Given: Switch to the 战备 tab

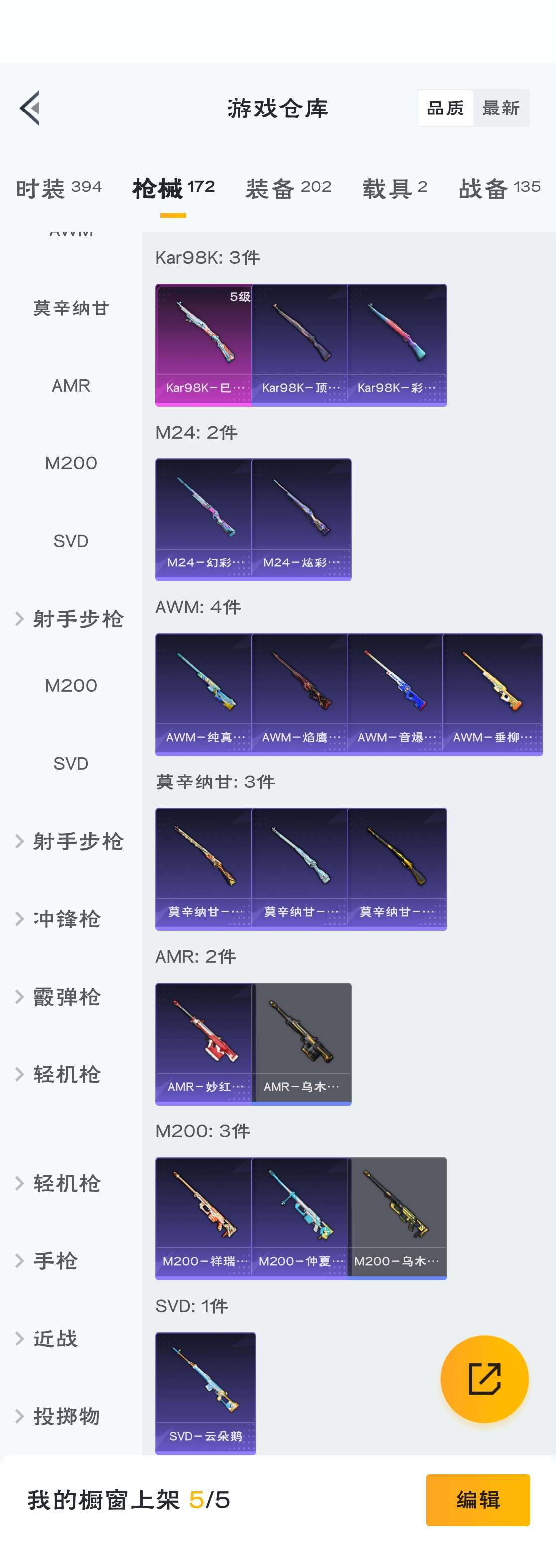Looking at the screenshot, I should coord(499,188).
